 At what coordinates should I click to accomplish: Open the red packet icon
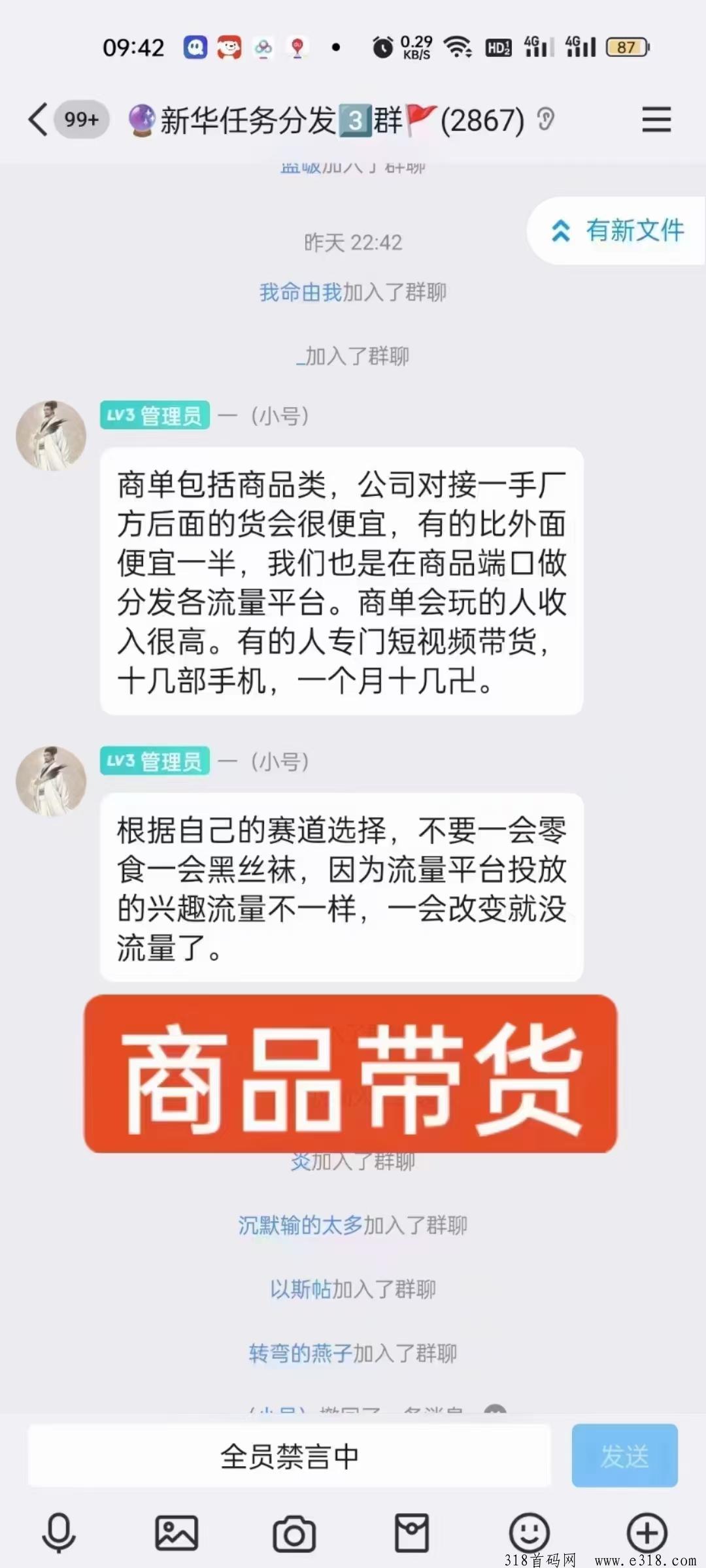click(x=412, y=1532)
